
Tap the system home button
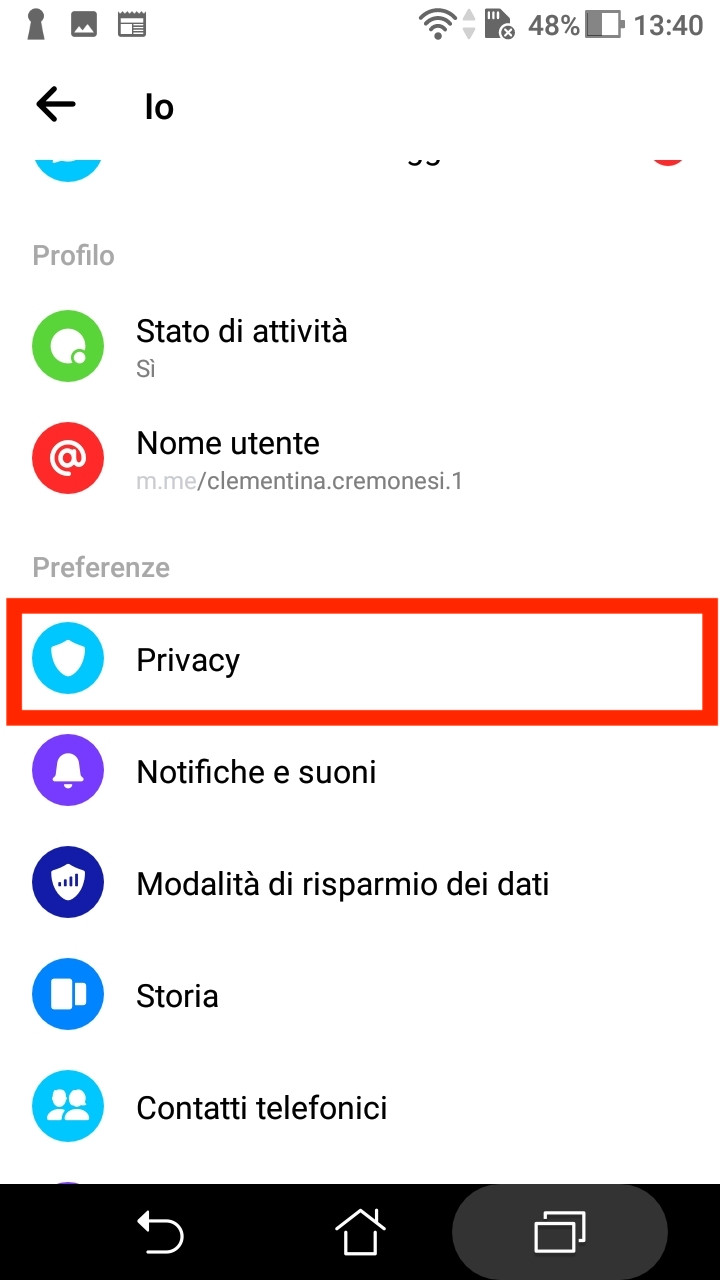click(x=360, y=1231)
